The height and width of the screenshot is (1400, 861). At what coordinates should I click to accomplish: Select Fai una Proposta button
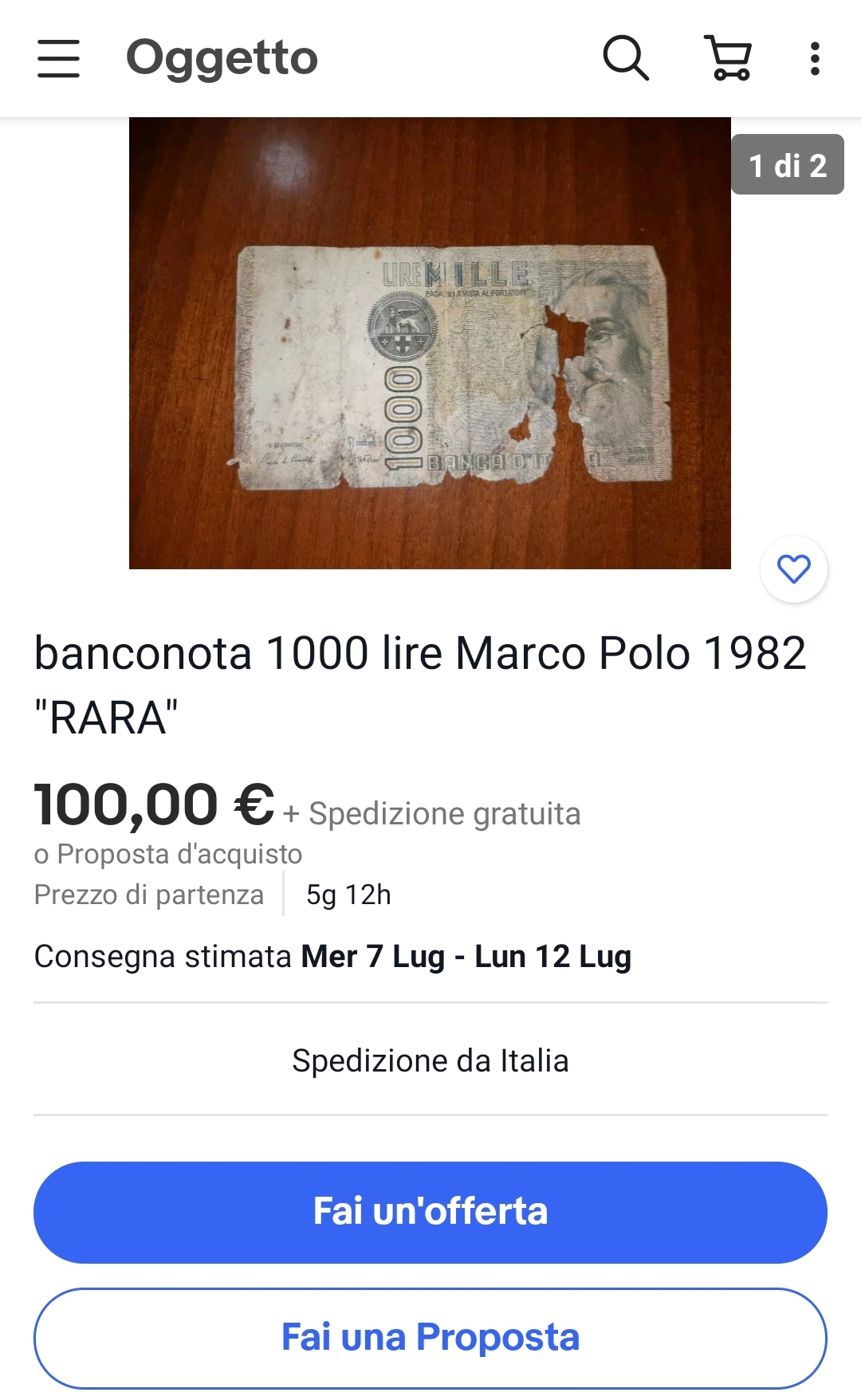click(431, 1338)
